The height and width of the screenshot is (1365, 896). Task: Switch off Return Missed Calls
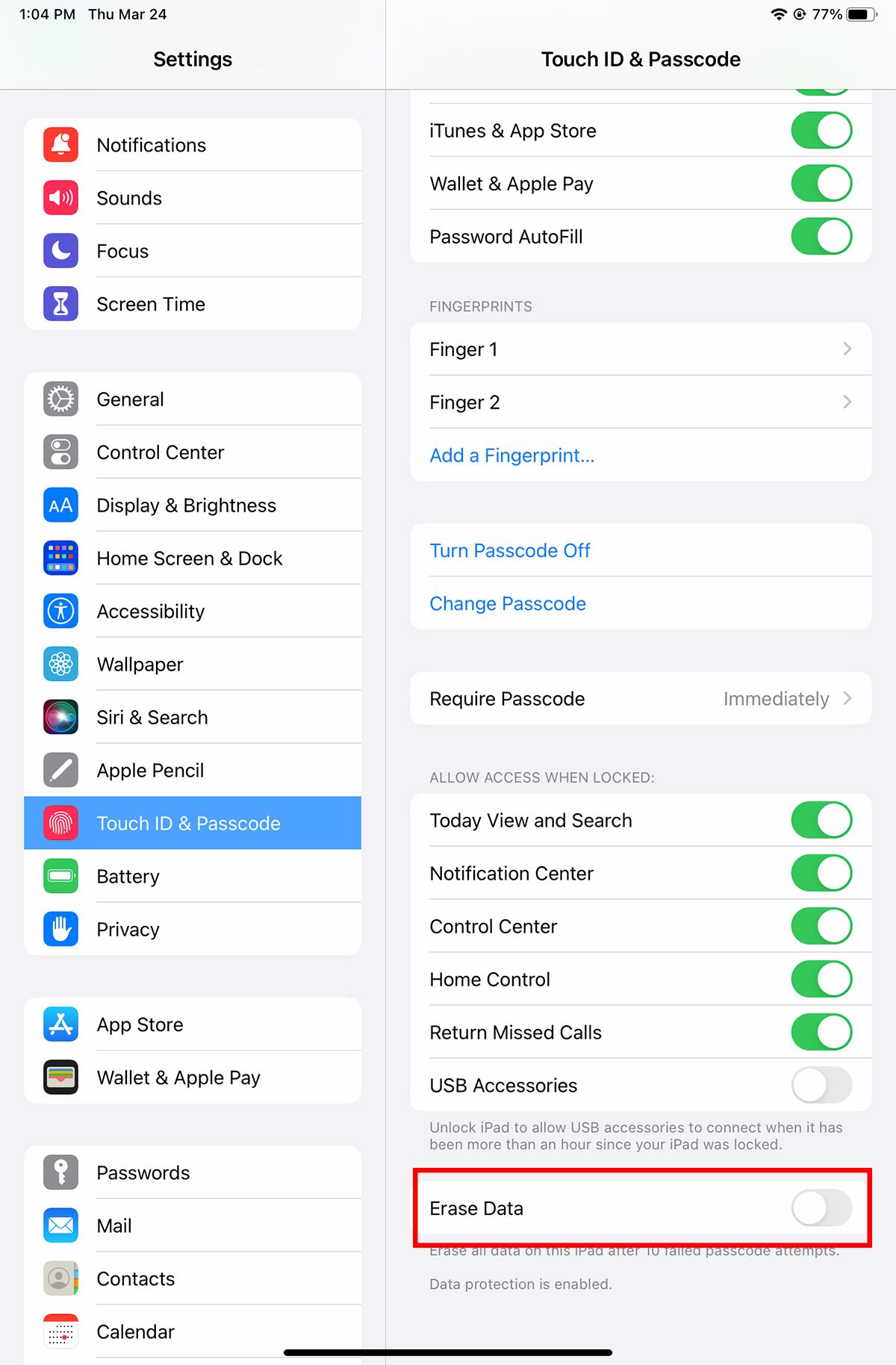click(821, 1032)
